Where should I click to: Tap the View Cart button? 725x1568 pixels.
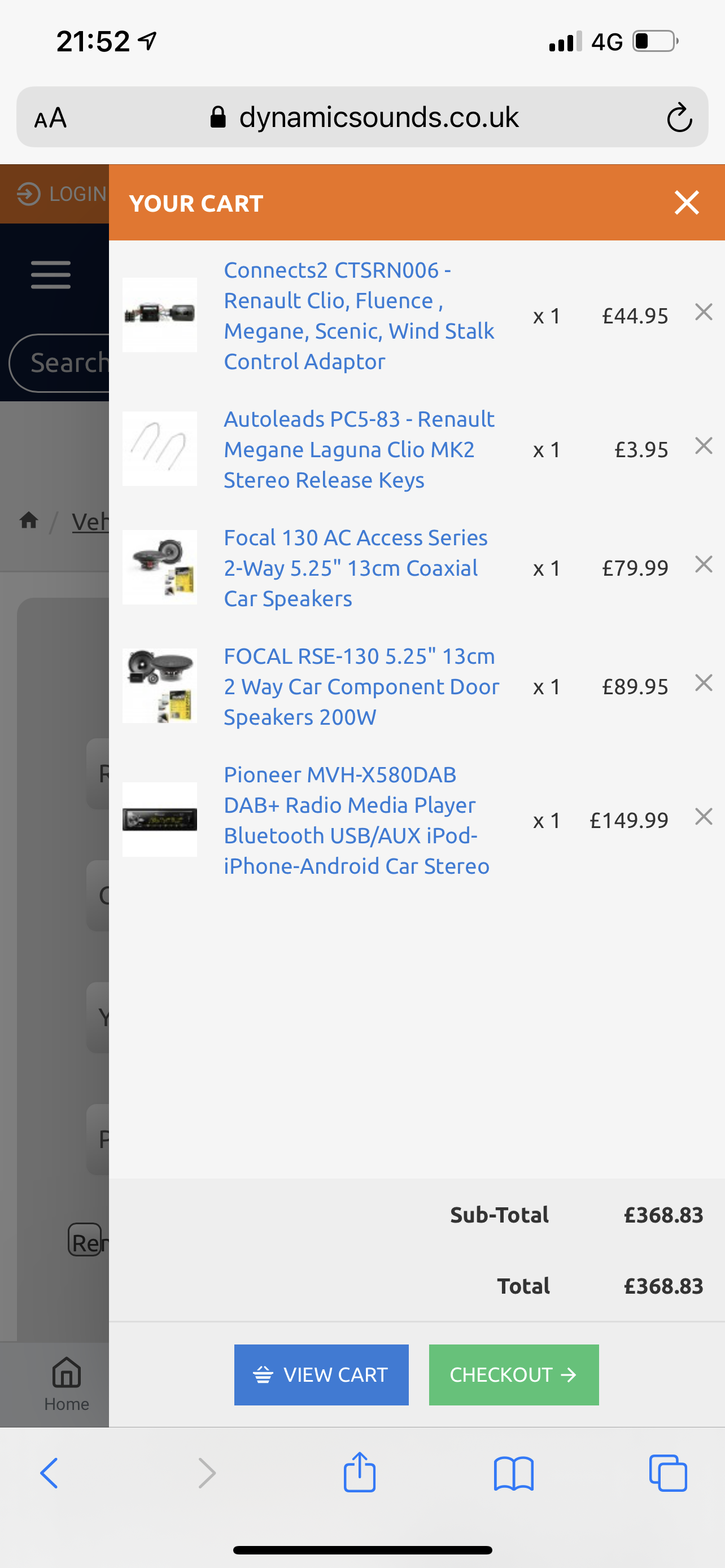pos(321,1374)
